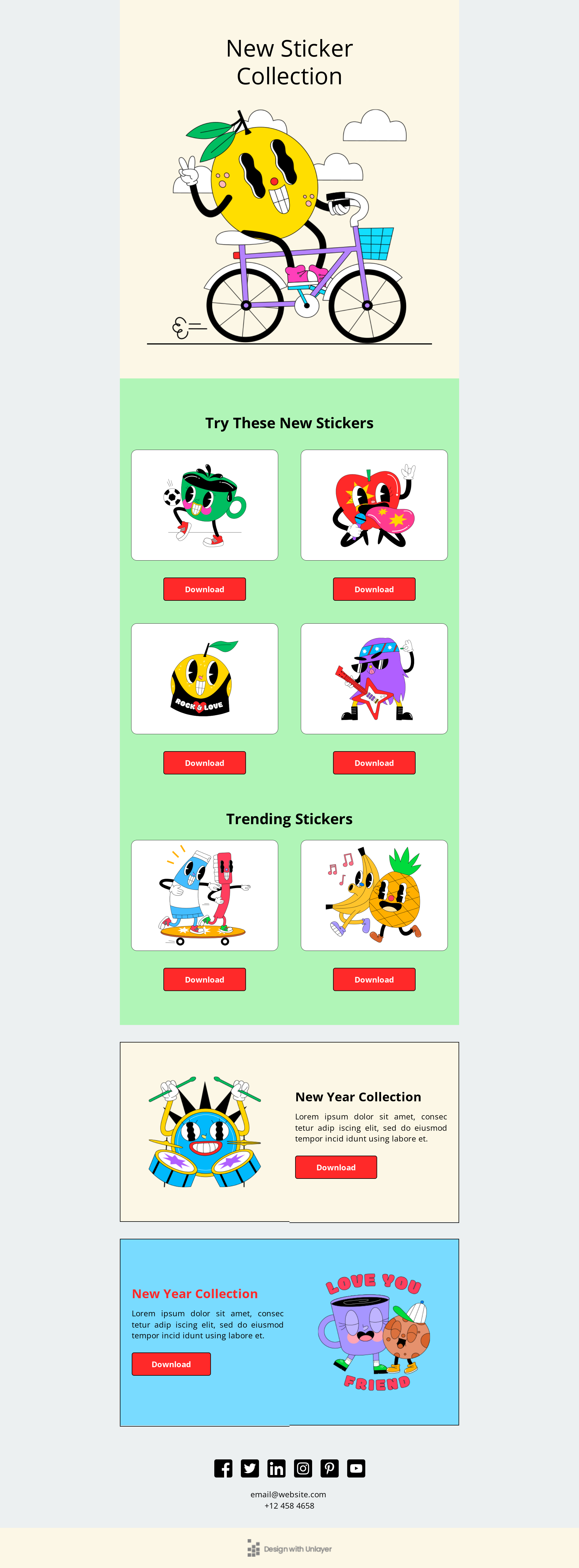
Task: Download the Rock & Love lemon sticker
Action: click(x=204, y=762)
